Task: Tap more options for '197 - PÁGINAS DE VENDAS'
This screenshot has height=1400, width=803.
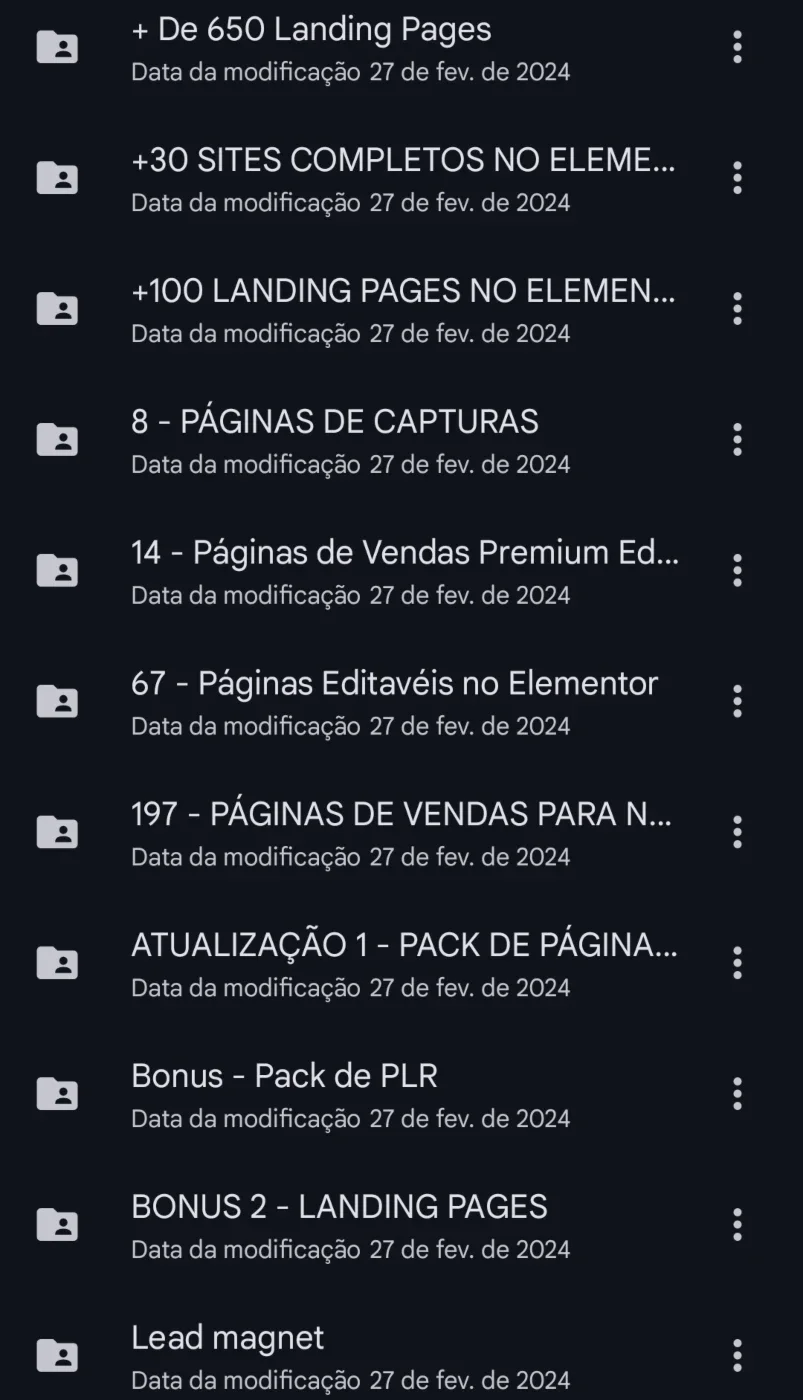Action: (x=737, y=833)
